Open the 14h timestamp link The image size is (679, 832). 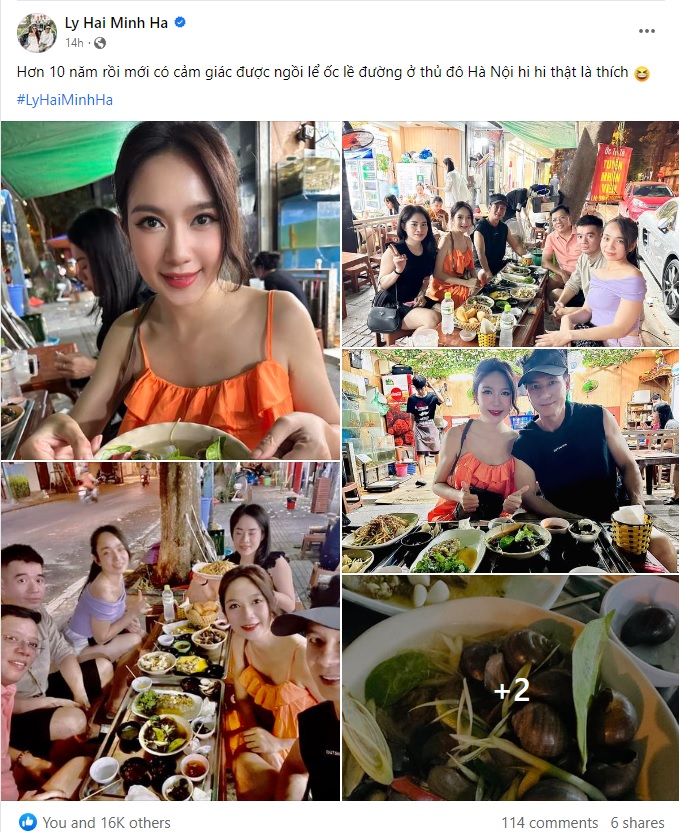click(x=74, y=43)
